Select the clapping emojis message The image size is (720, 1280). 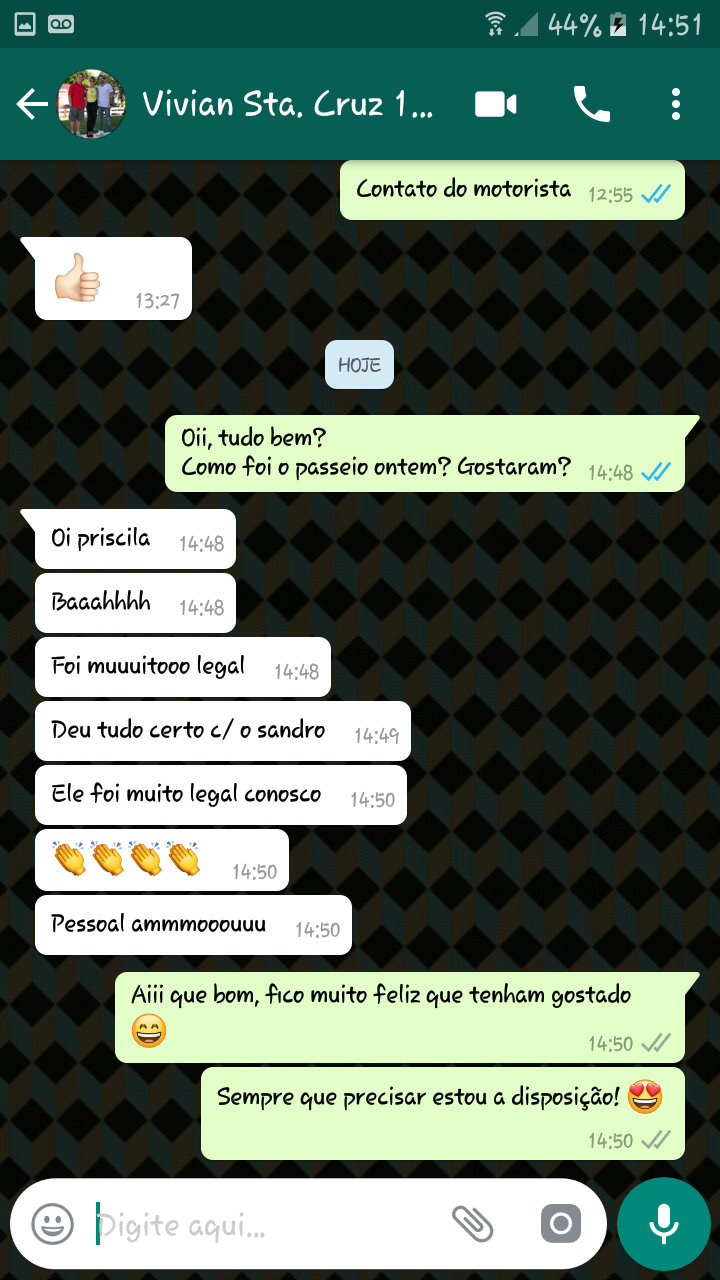[x=162, y=859]
